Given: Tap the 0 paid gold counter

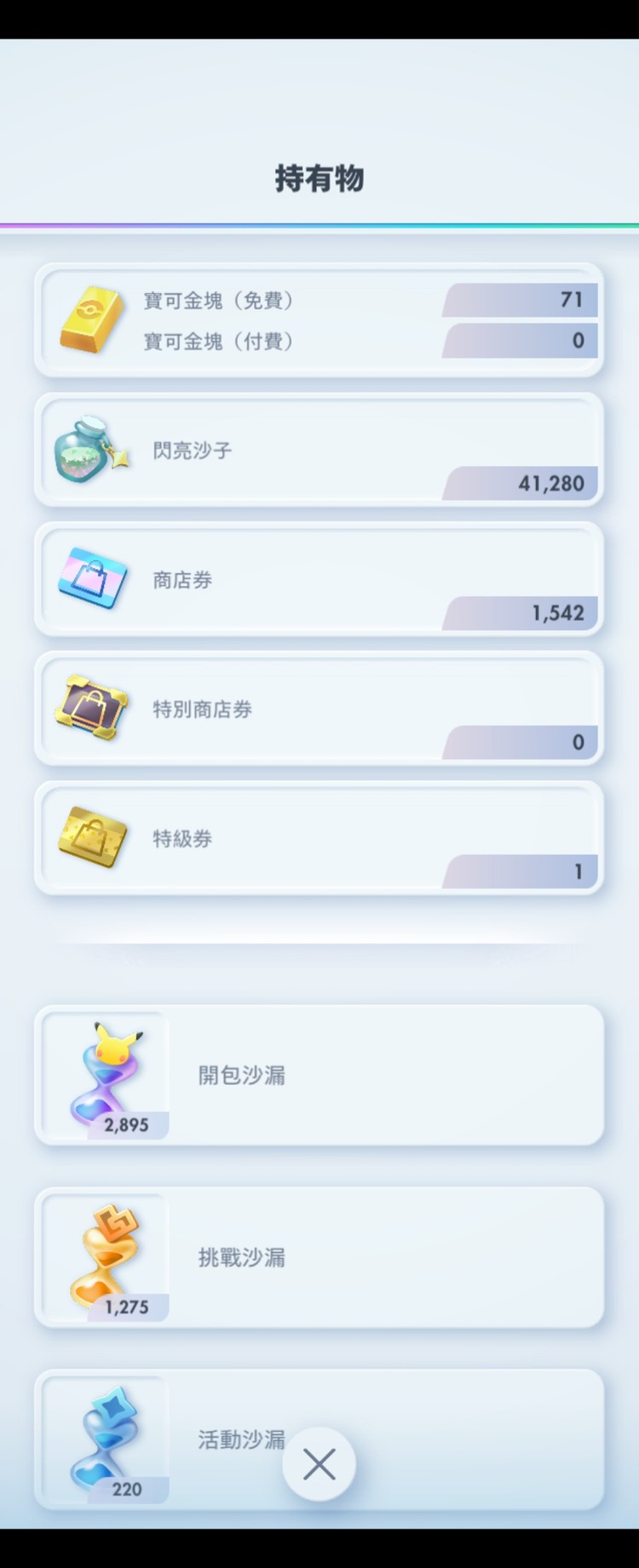Looking at the screenshot, I should (578, 341).
